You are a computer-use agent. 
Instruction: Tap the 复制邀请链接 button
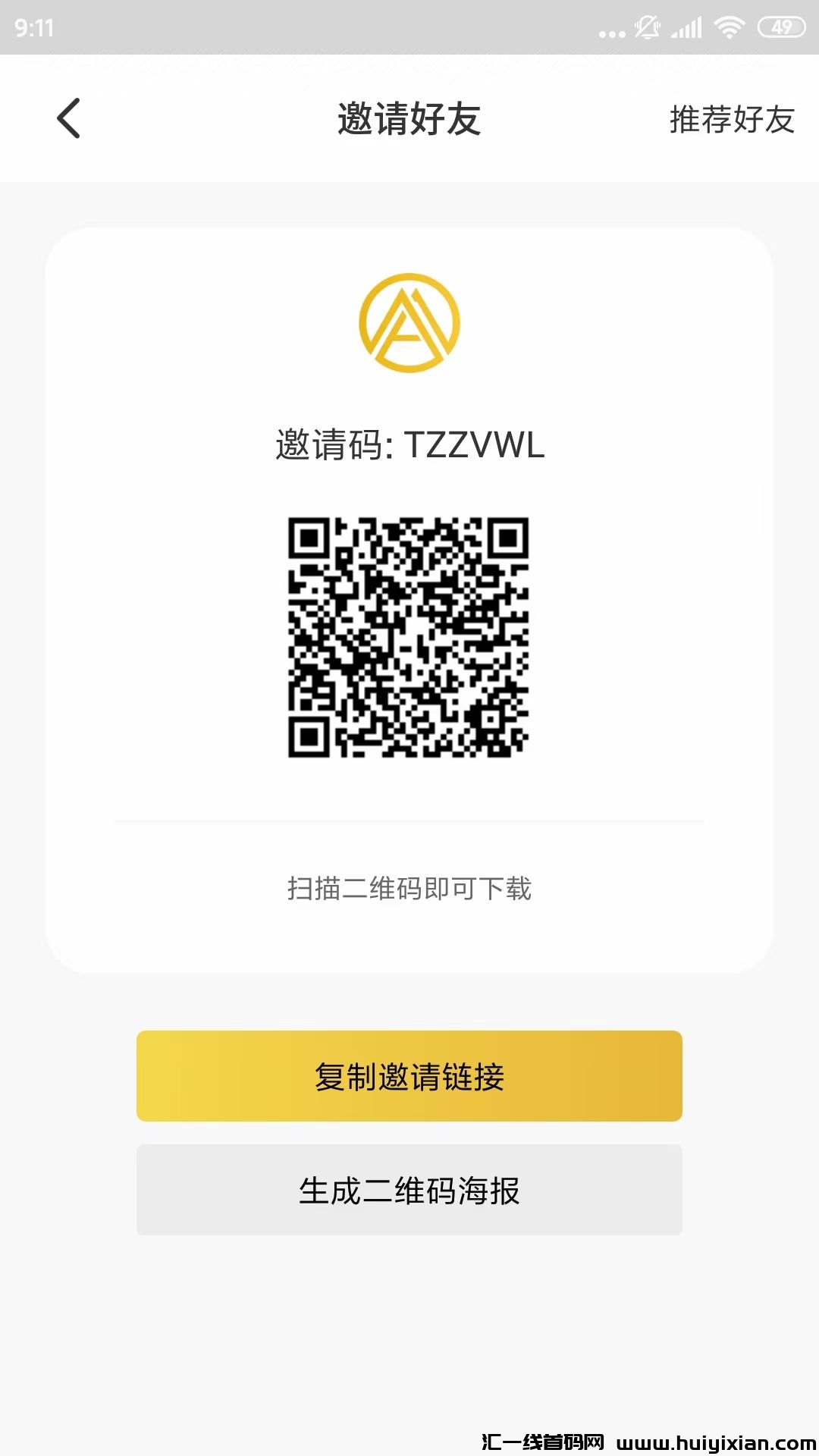409,1076
